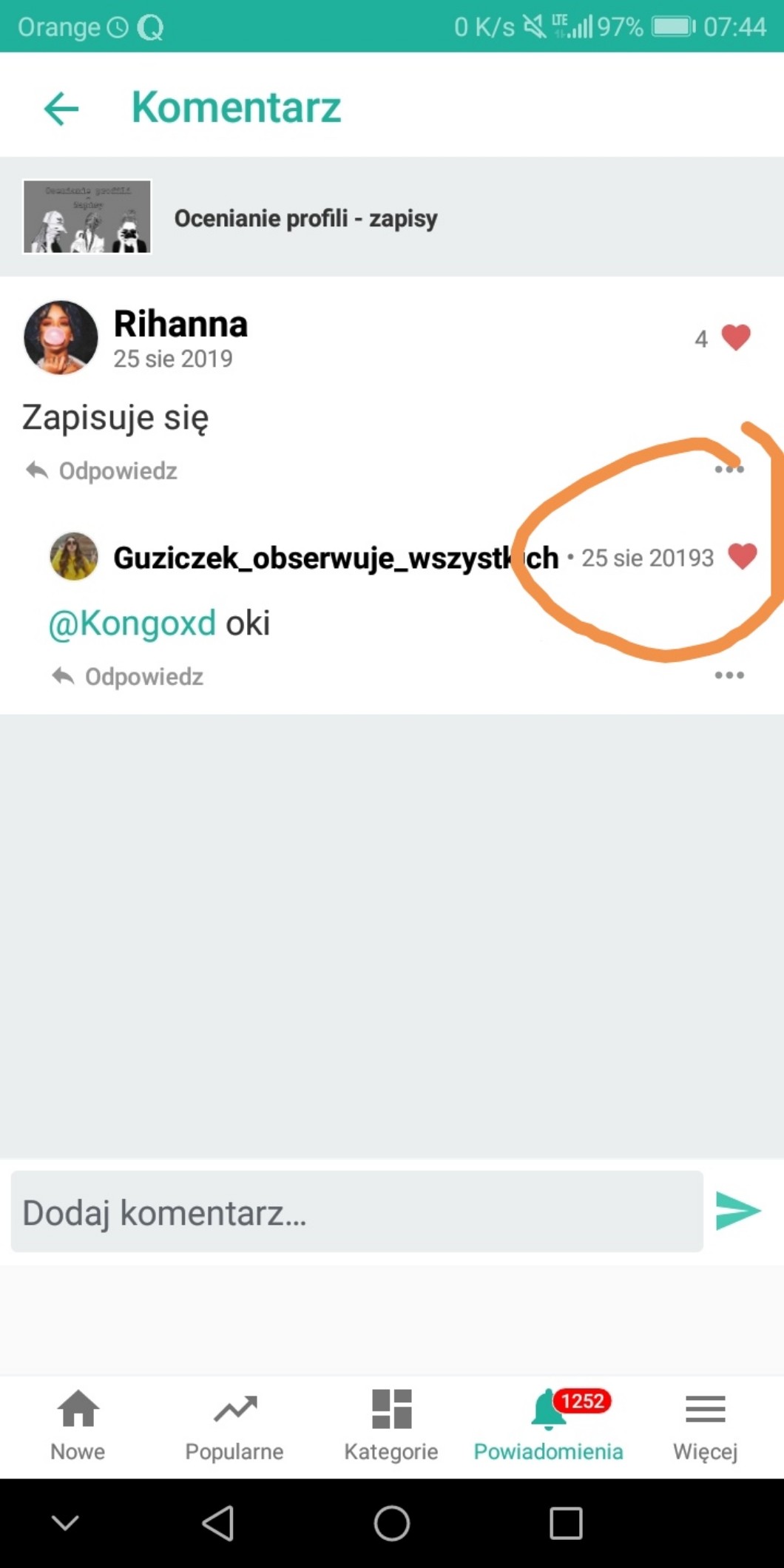Image resolution: width=784 pixels, height=1568 pixels.
Task: View Rihanna's profile picture
Action: coord(61,337)
